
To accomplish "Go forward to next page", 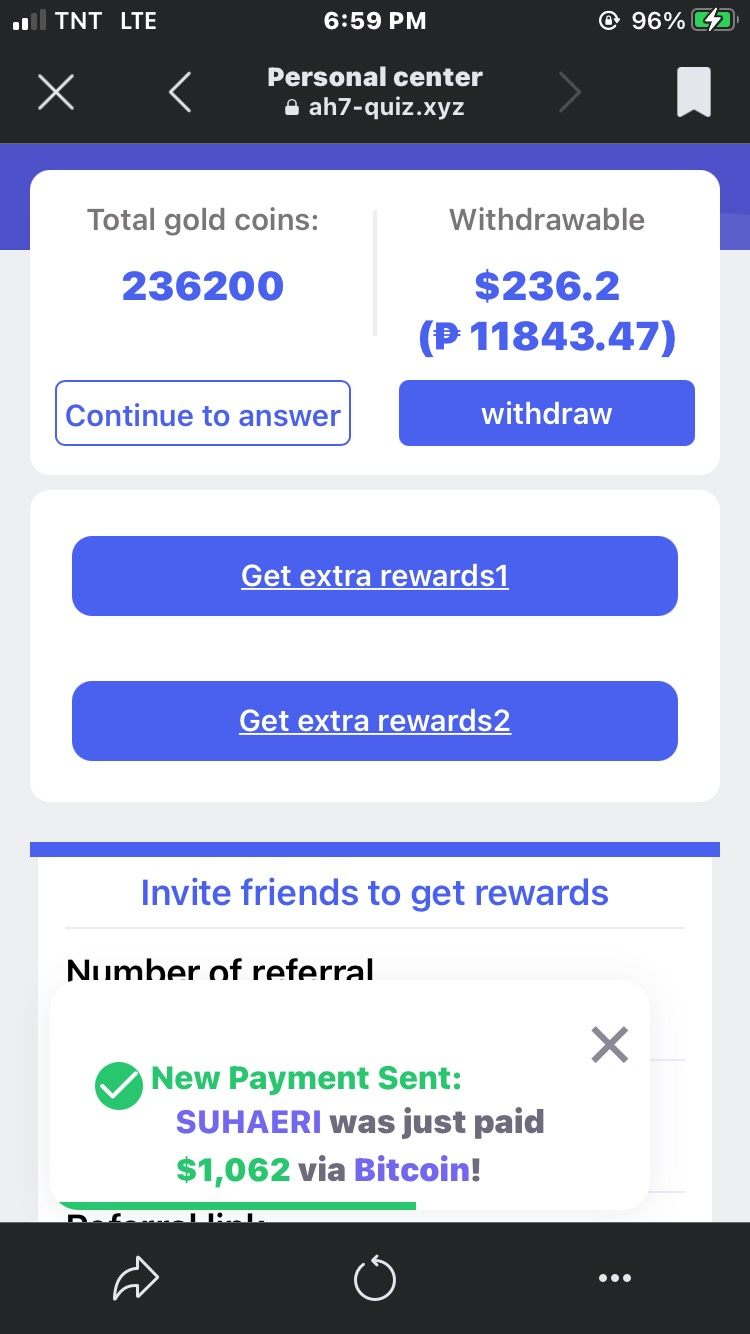I will [x=569, y=92].
